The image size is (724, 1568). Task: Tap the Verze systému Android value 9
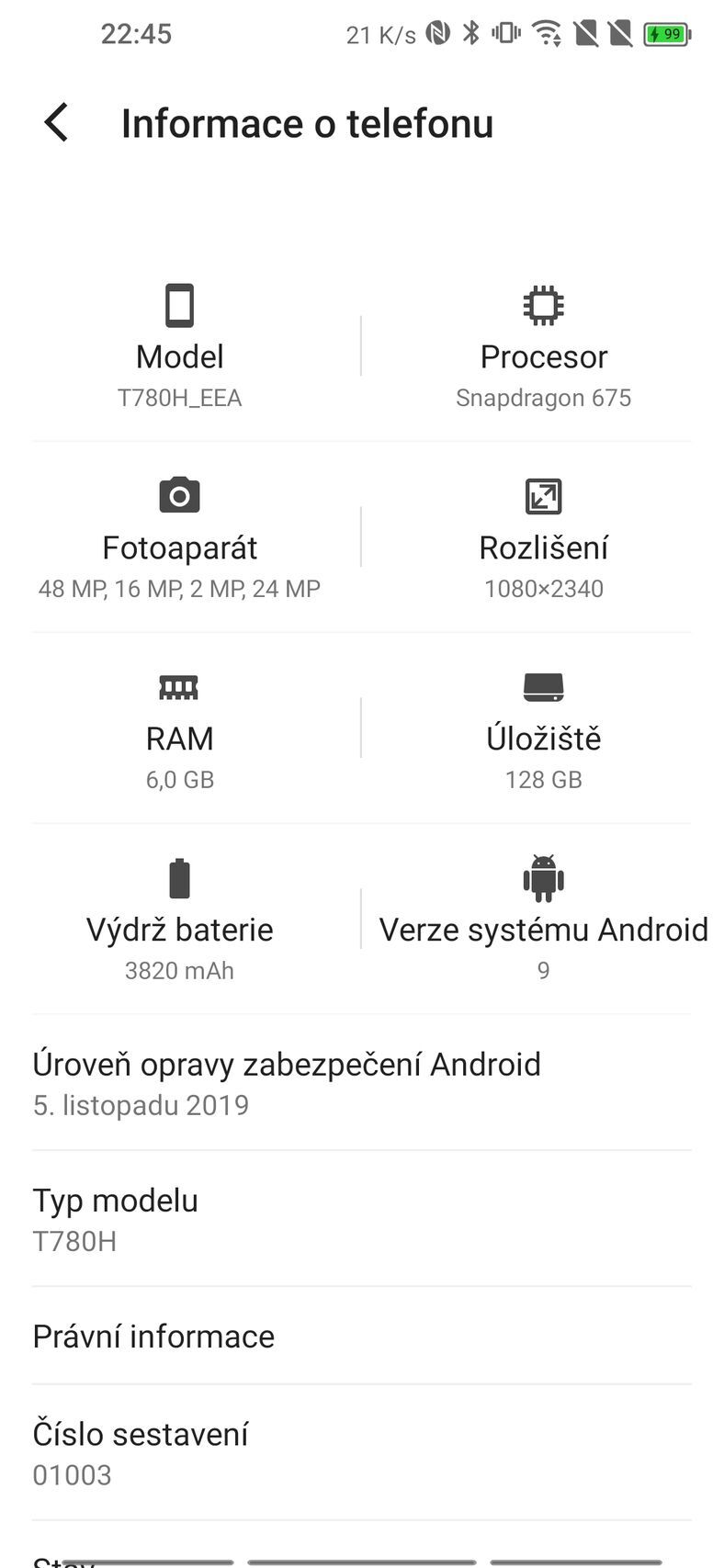(543, 969)
